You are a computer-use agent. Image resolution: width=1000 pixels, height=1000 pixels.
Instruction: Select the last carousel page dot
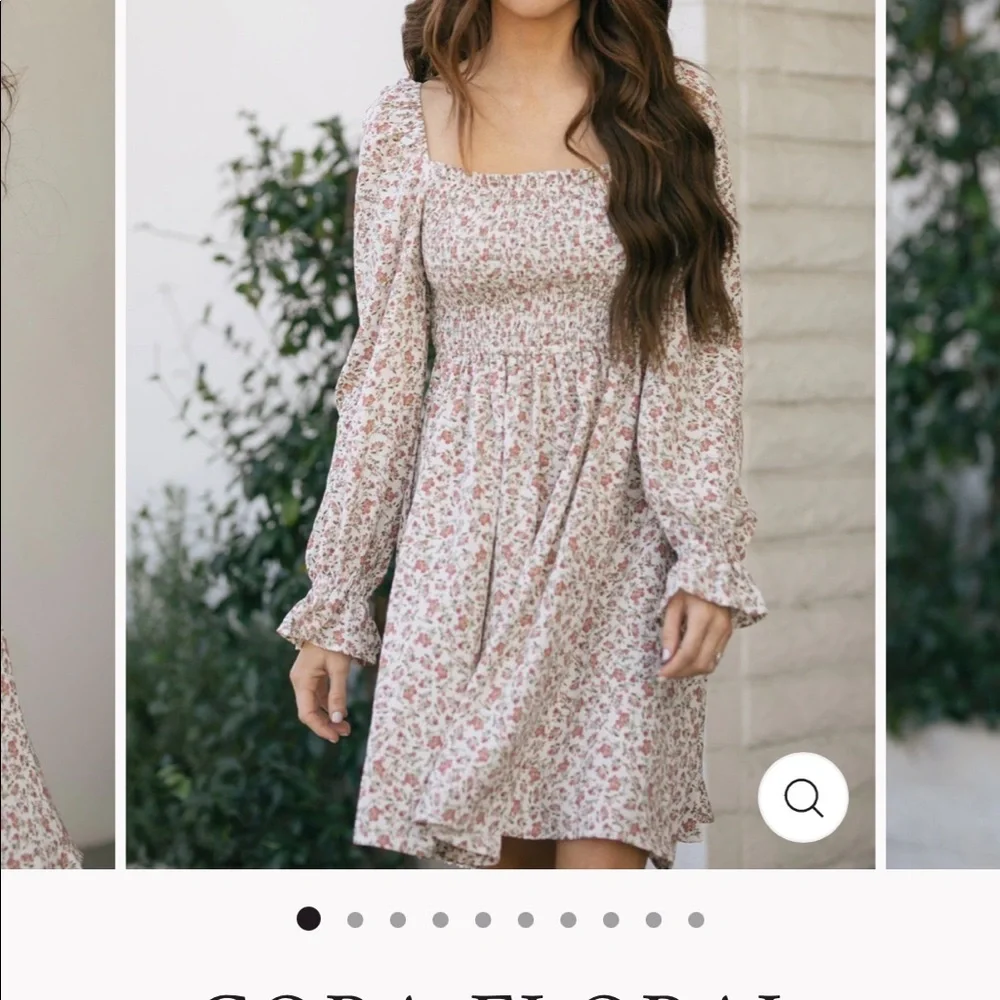pyautogui.click(x=696, y=920)
